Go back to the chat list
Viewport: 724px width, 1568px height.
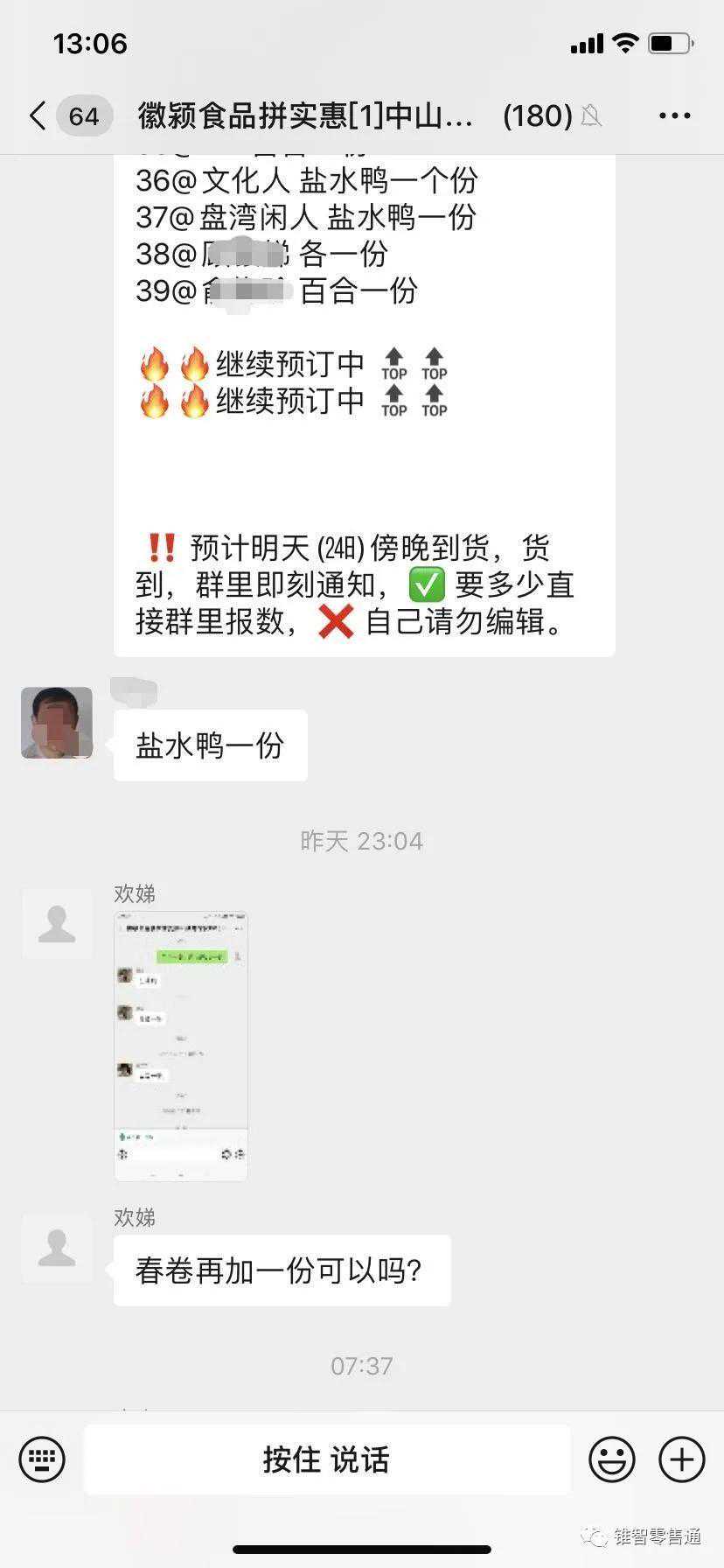click(37, 115)
